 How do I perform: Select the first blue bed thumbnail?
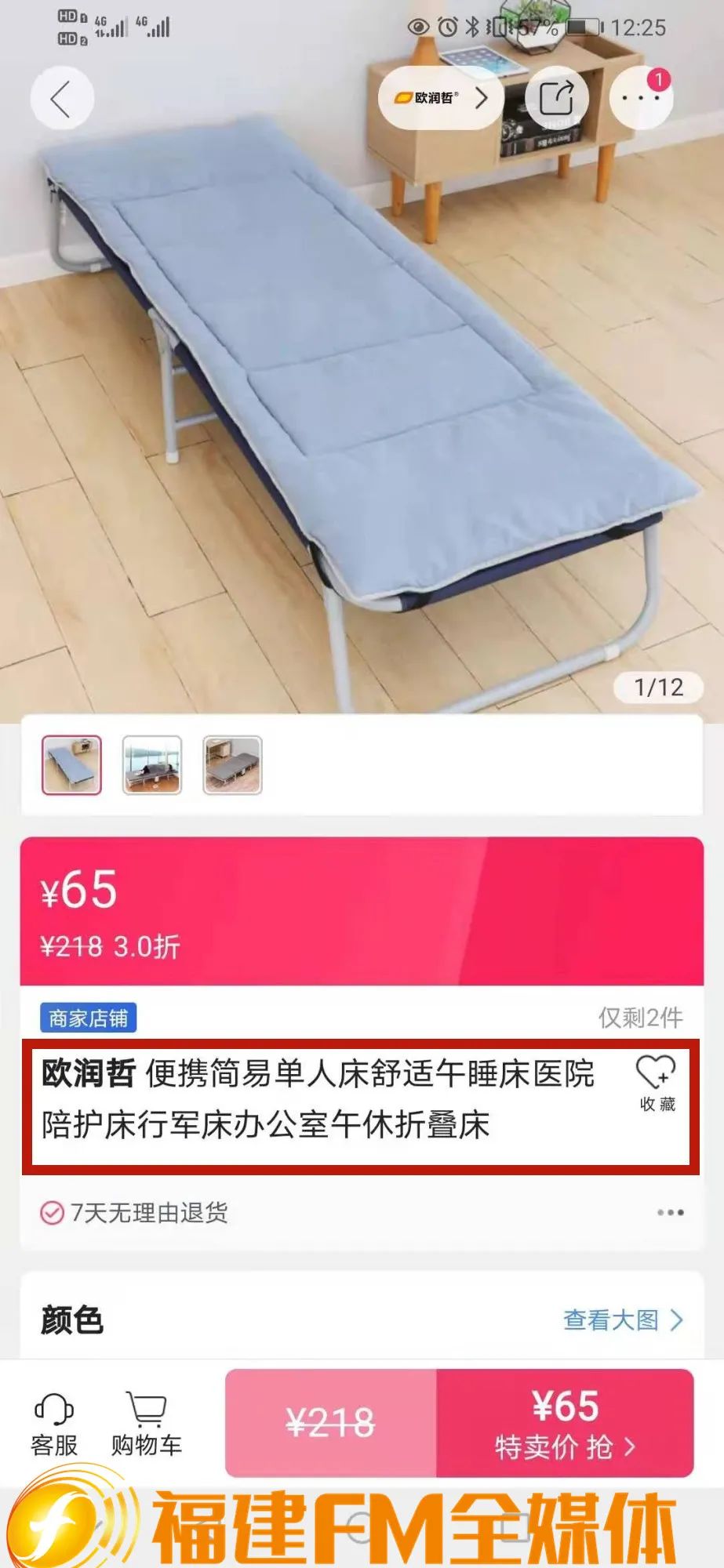coord(71,764)
